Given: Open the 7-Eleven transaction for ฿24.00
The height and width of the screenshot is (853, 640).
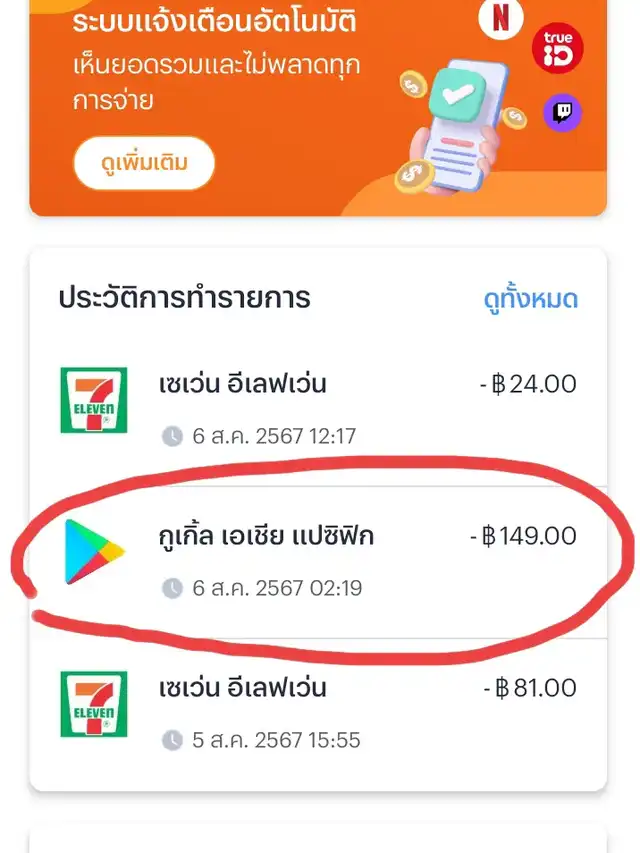Looking at the screenshot, I should 318,409.
